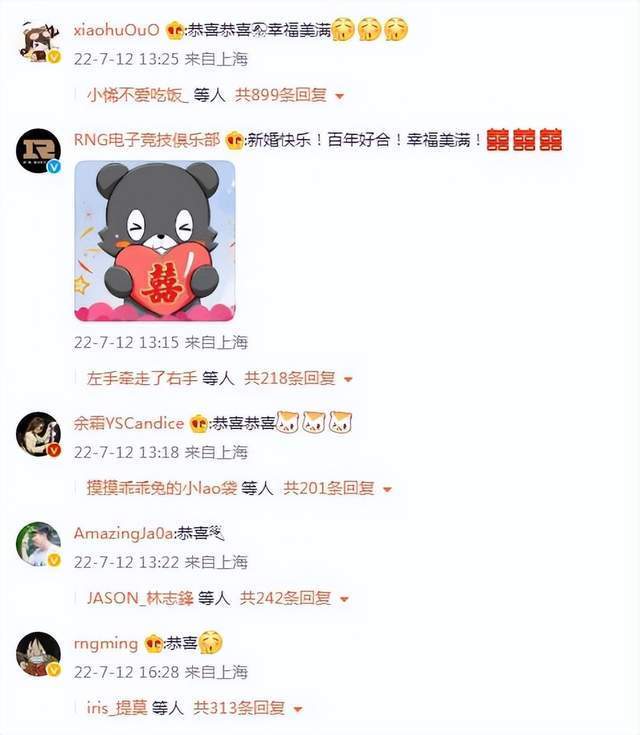Expand the 218 replies under RNG's comment
Viewport: 640px width, 735px height.
click(x=298, y=379)
